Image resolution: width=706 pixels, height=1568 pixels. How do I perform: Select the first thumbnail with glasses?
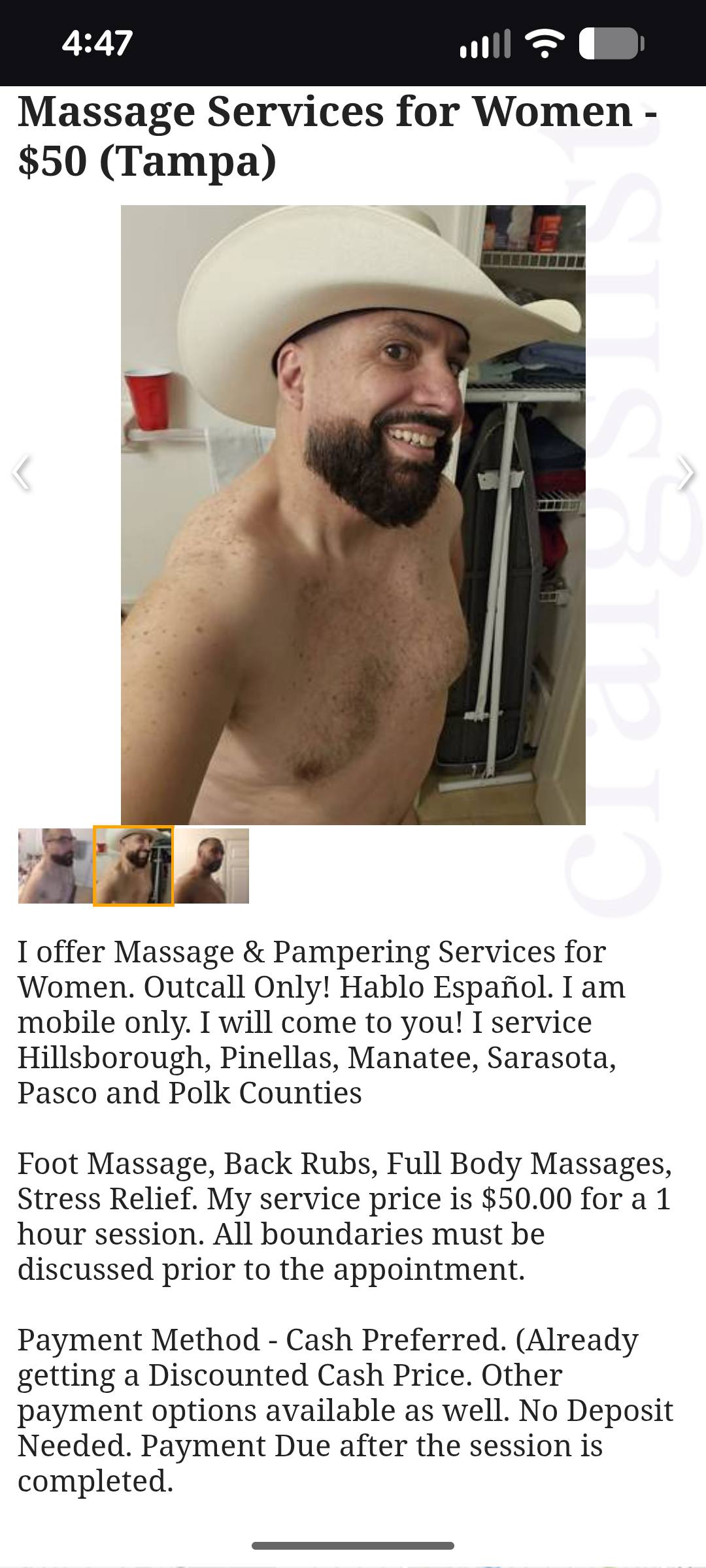coord(56,866)
